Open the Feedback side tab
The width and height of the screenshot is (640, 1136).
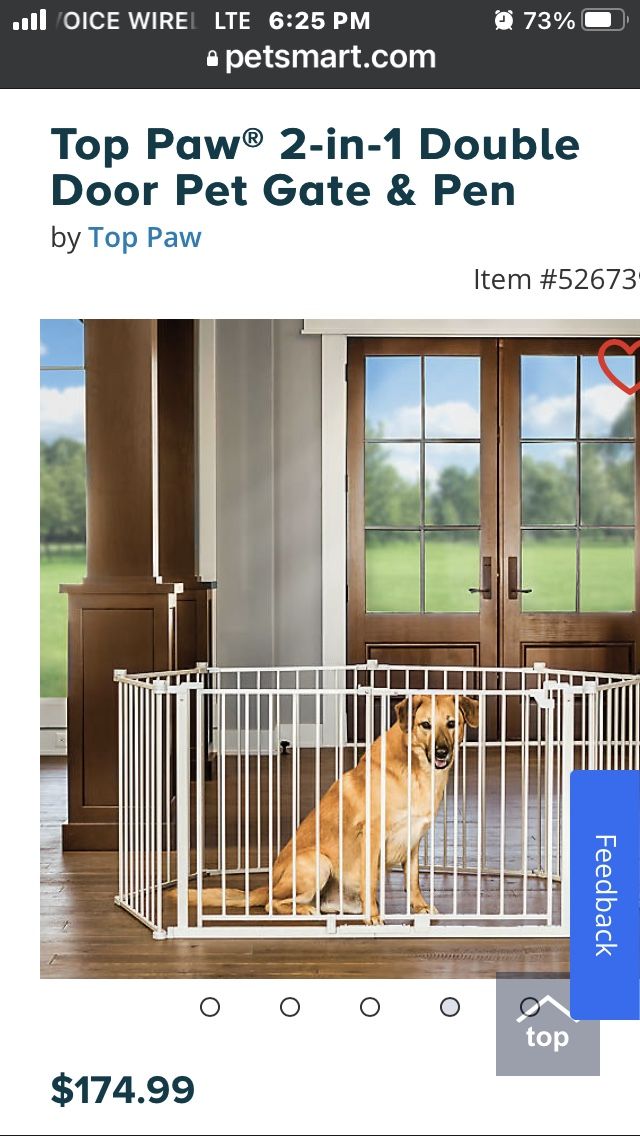(605, 895)
